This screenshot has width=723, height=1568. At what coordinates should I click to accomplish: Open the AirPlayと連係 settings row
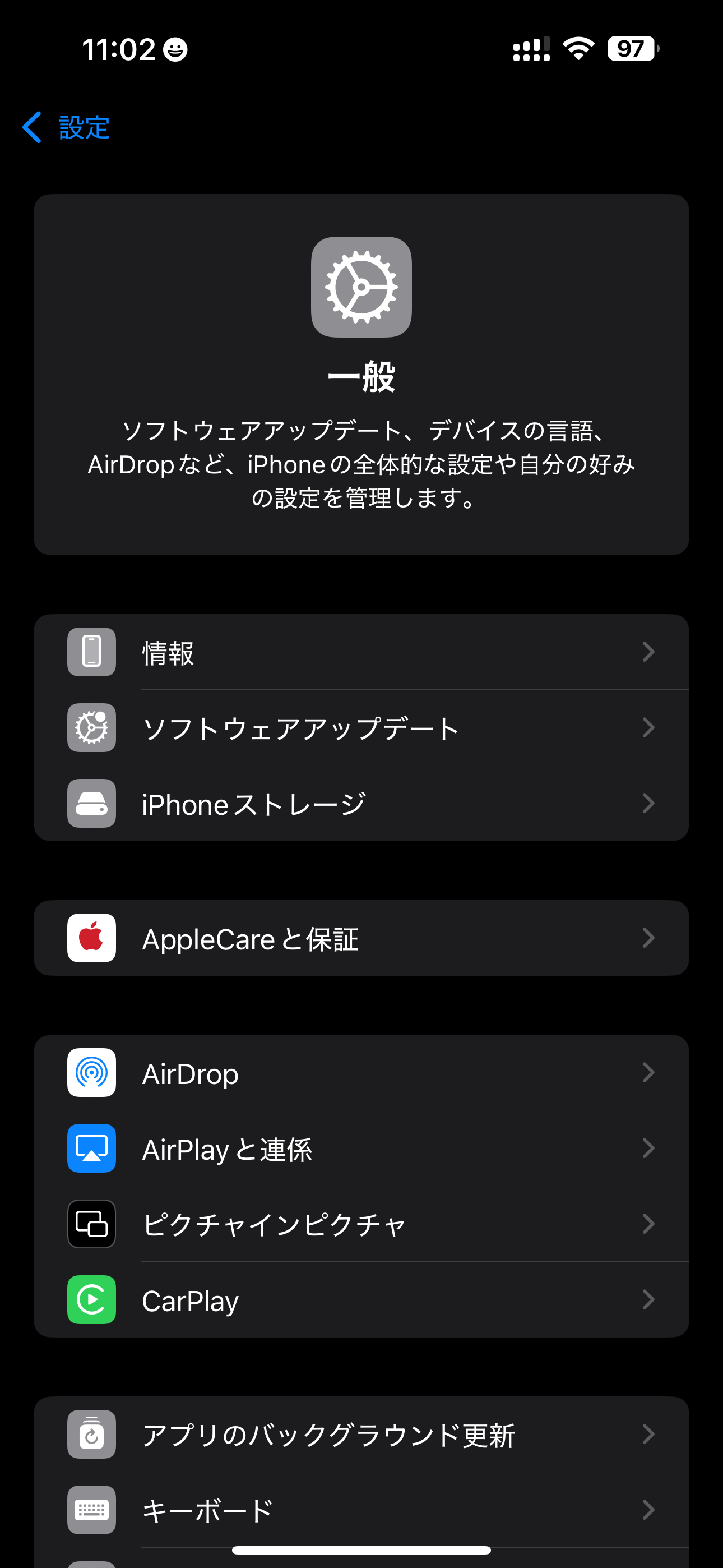click(361, 1149)
